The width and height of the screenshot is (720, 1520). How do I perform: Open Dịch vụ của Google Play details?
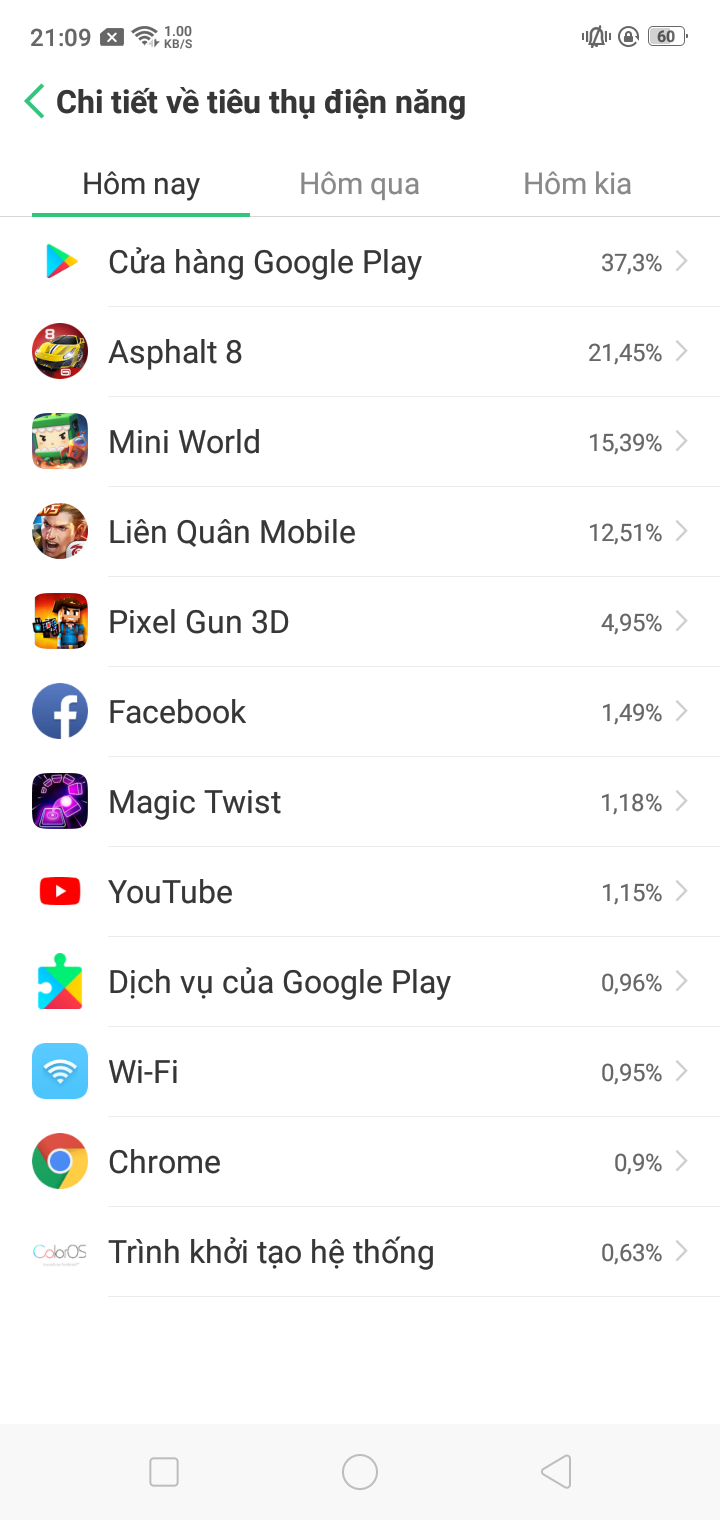[x=360, y=982]
